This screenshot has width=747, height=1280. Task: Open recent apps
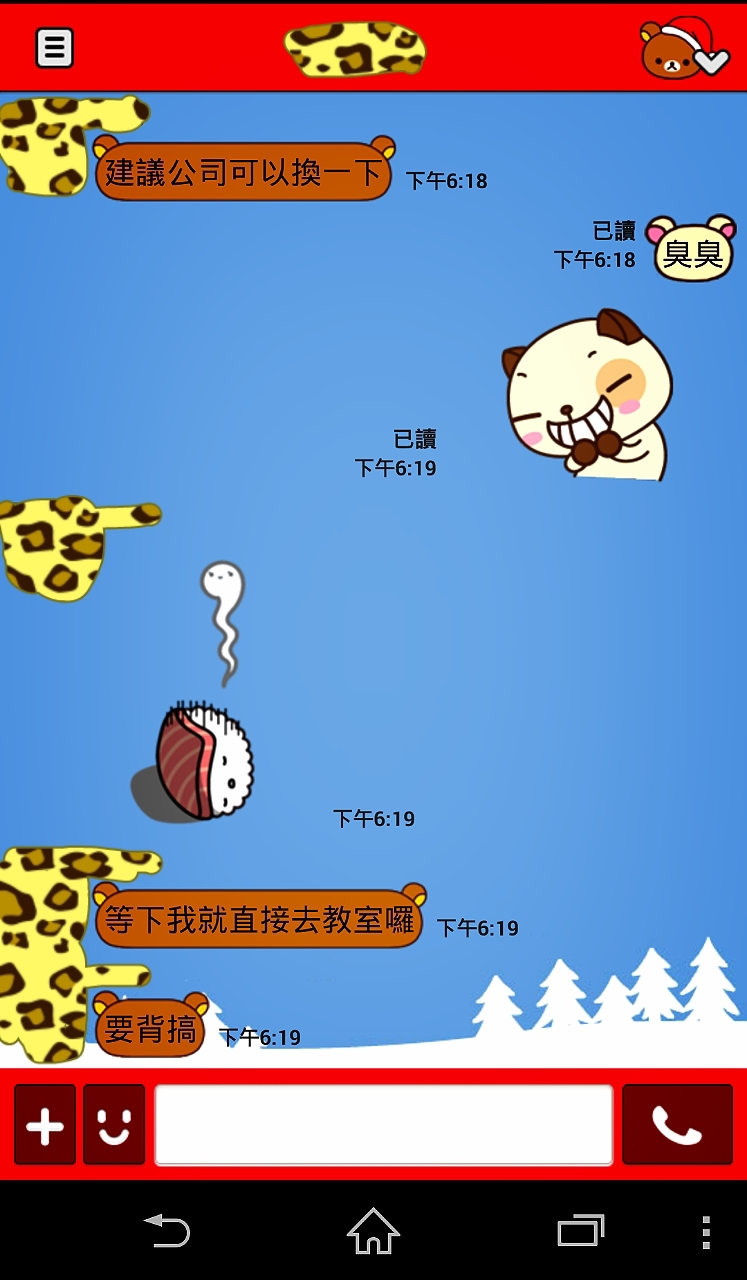click(x=581, y=1231)
